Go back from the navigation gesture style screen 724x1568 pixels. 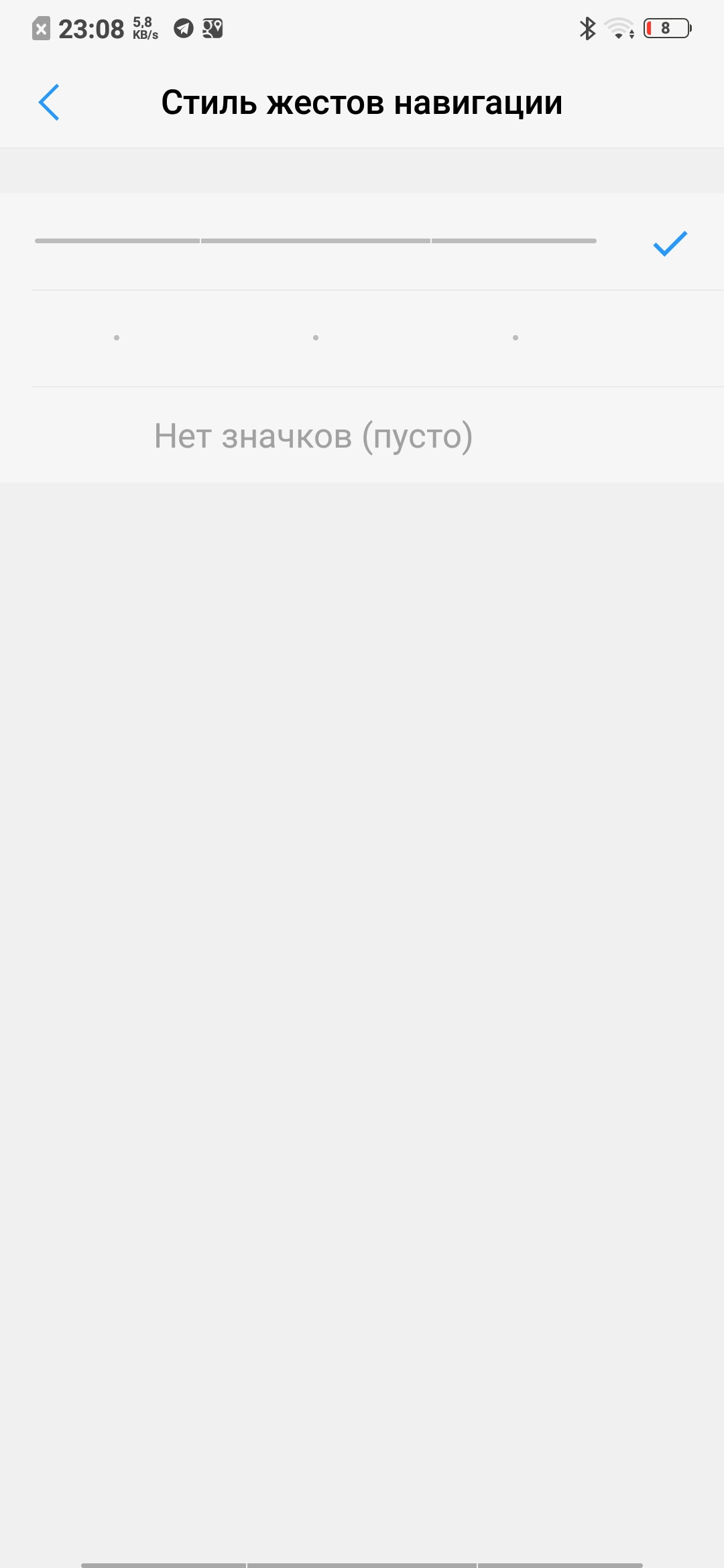pyautogui.click(x=49, y=103)
